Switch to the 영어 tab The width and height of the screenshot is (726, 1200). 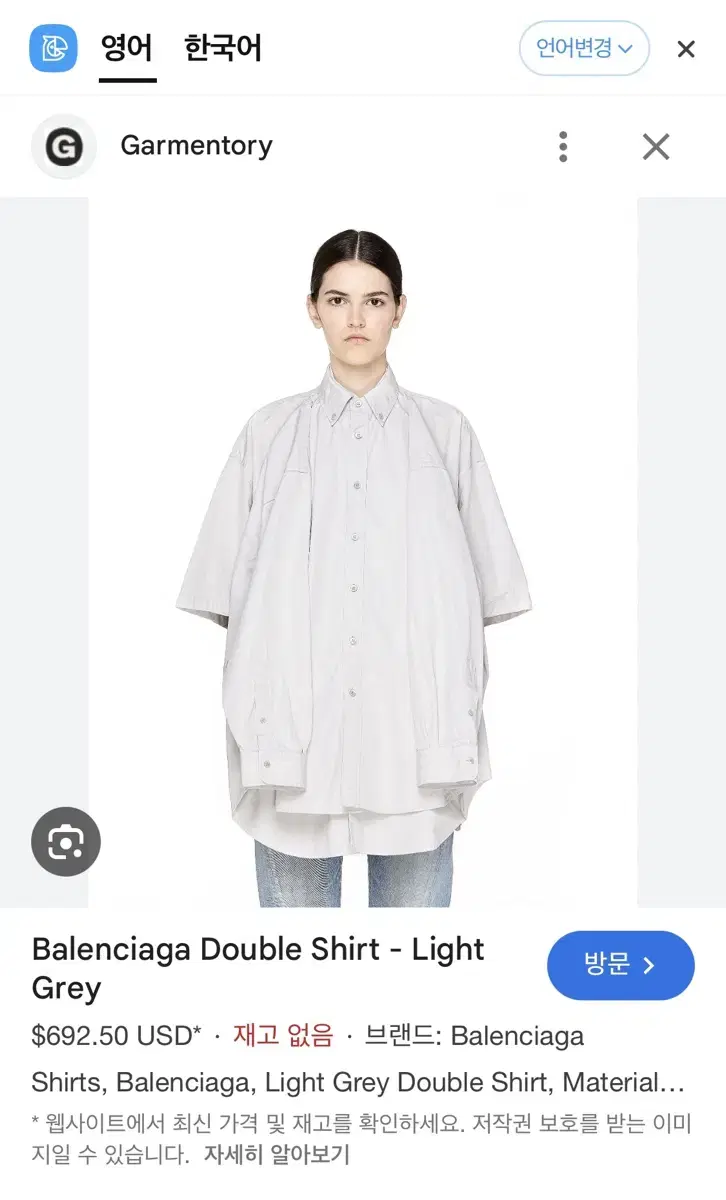point(127,48)
